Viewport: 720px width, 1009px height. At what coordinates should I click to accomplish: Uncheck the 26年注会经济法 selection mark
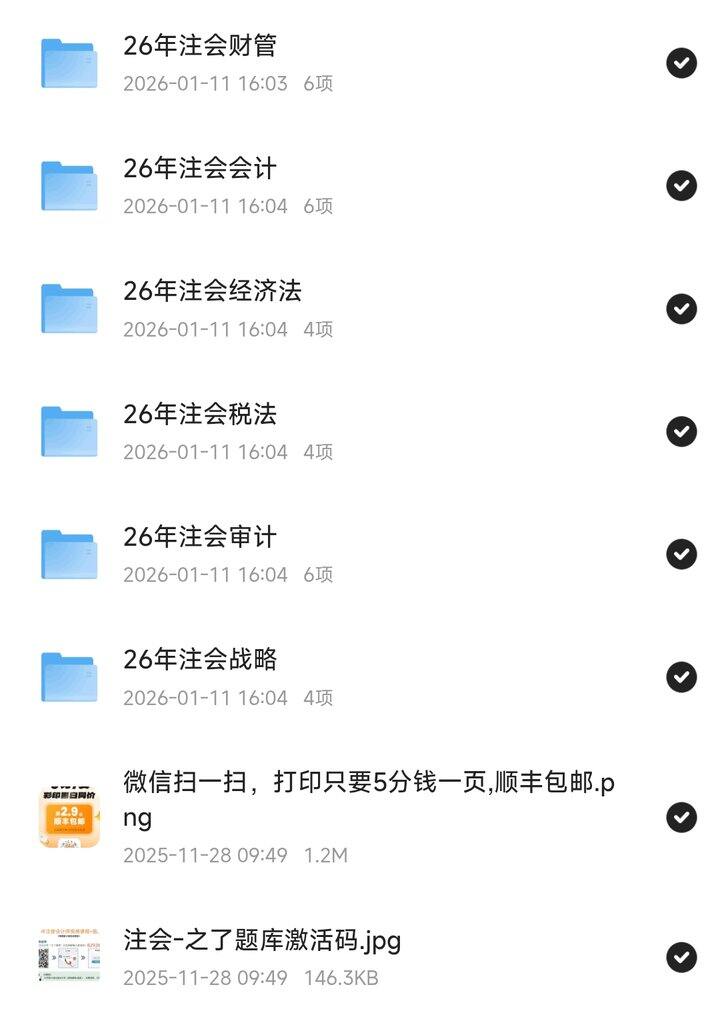681,309
